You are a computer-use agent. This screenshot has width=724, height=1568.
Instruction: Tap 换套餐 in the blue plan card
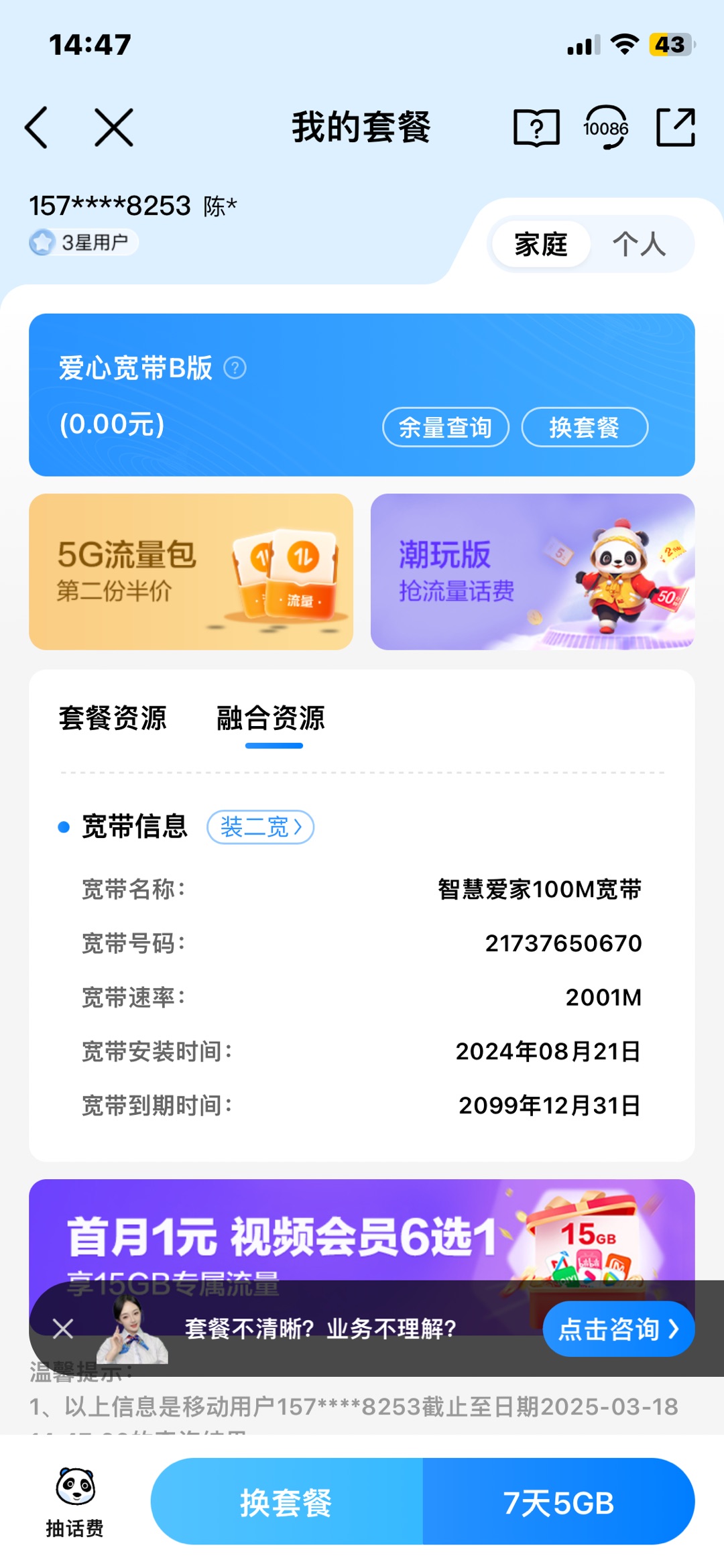pyautogui.click(x=585, y=427)
